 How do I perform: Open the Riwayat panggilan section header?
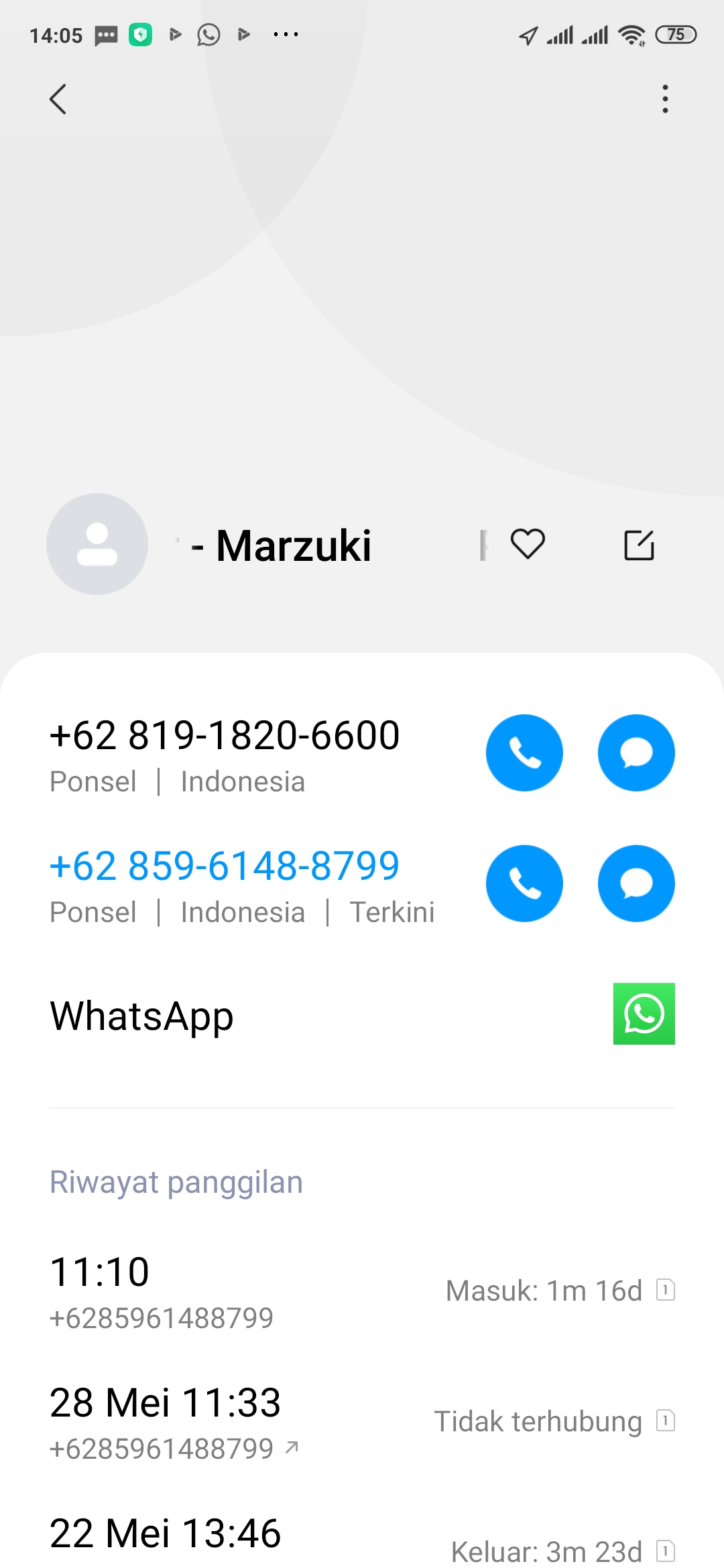point(176,1181)
